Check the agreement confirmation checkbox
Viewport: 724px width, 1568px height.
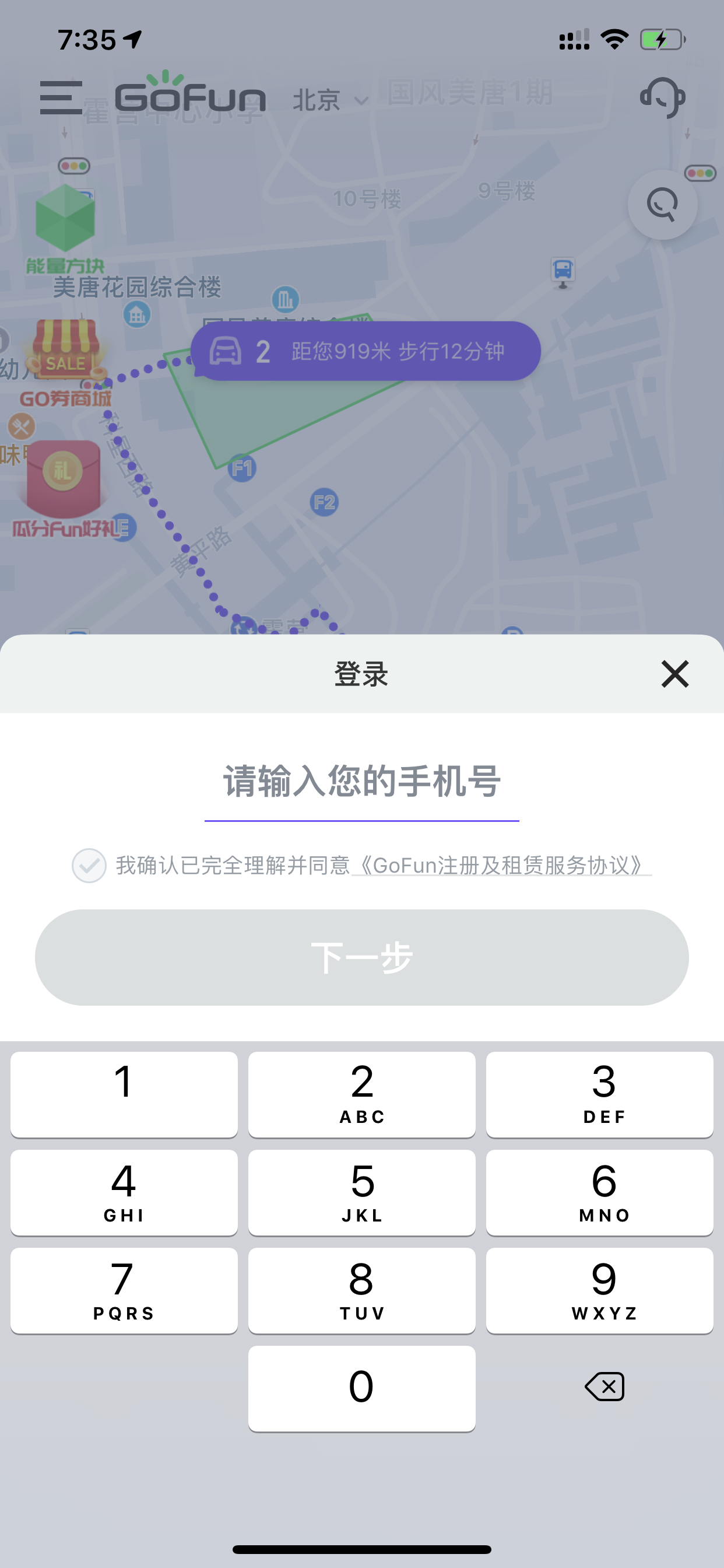tap(89, 865)
